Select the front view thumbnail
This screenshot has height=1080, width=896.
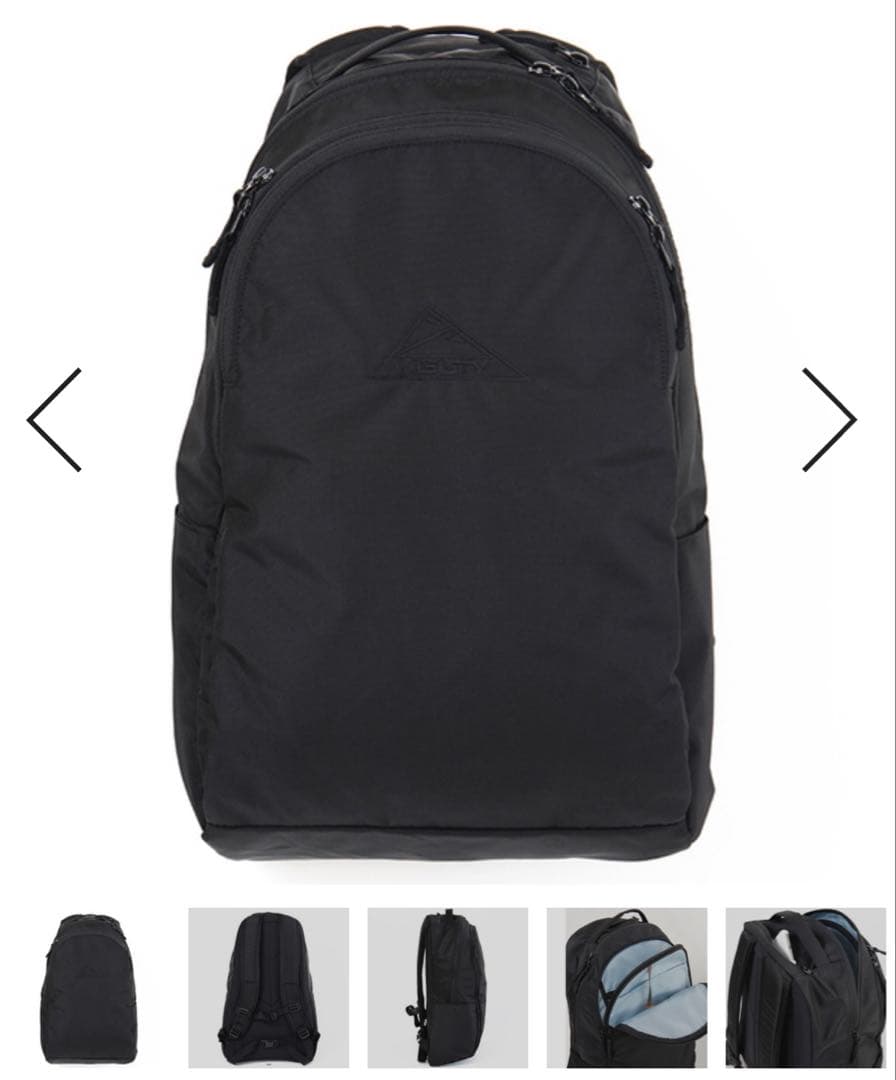pos(89,988)
